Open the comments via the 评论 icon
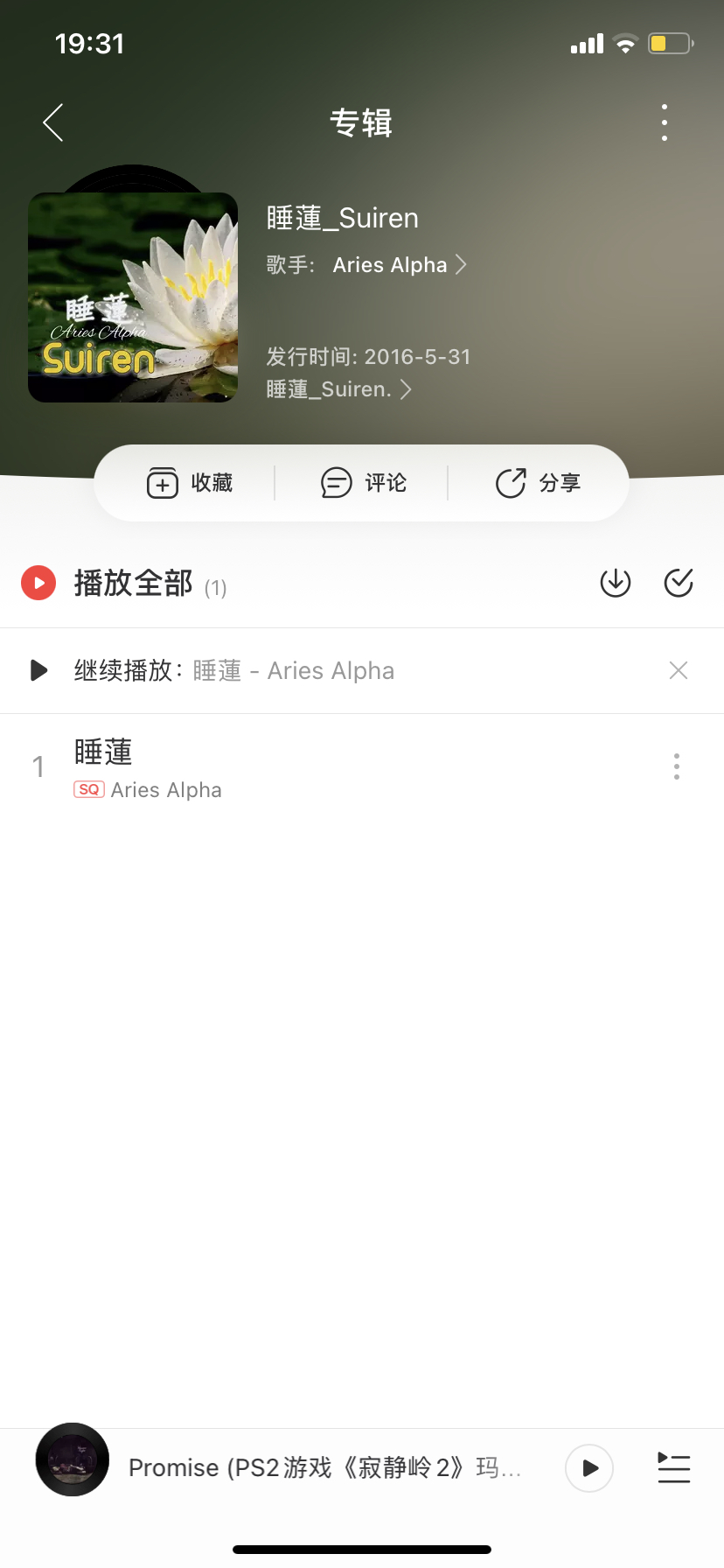The image size is (724, 1568). tap(364, 482)
